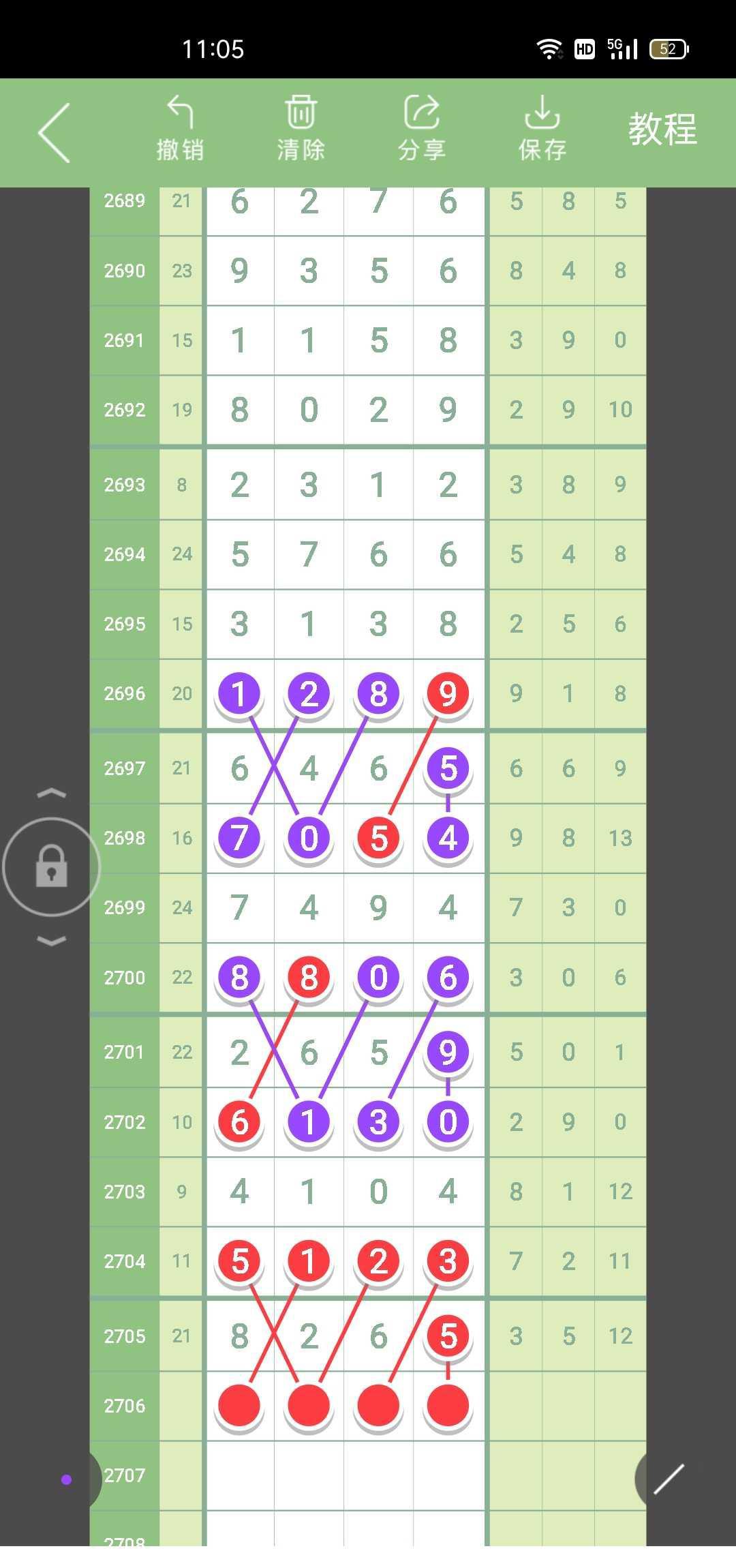Tap the up chevron above the lock
Viewport: 736px width, 1568px height.
pos(52,793)
